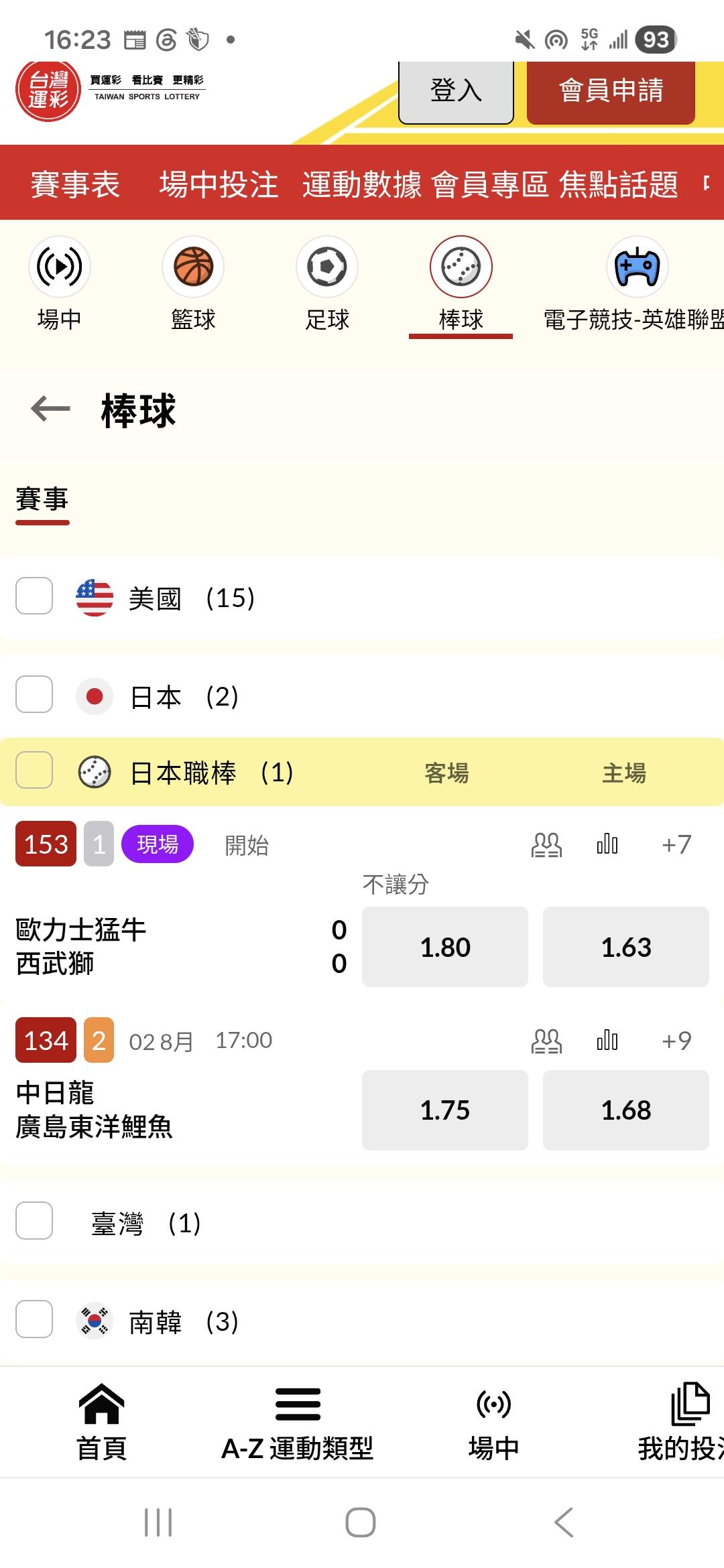The width and height of the screenshot is (724, 1568).
Task: Open 場中投注 in the red menu
Action: (x=219, y=184)
